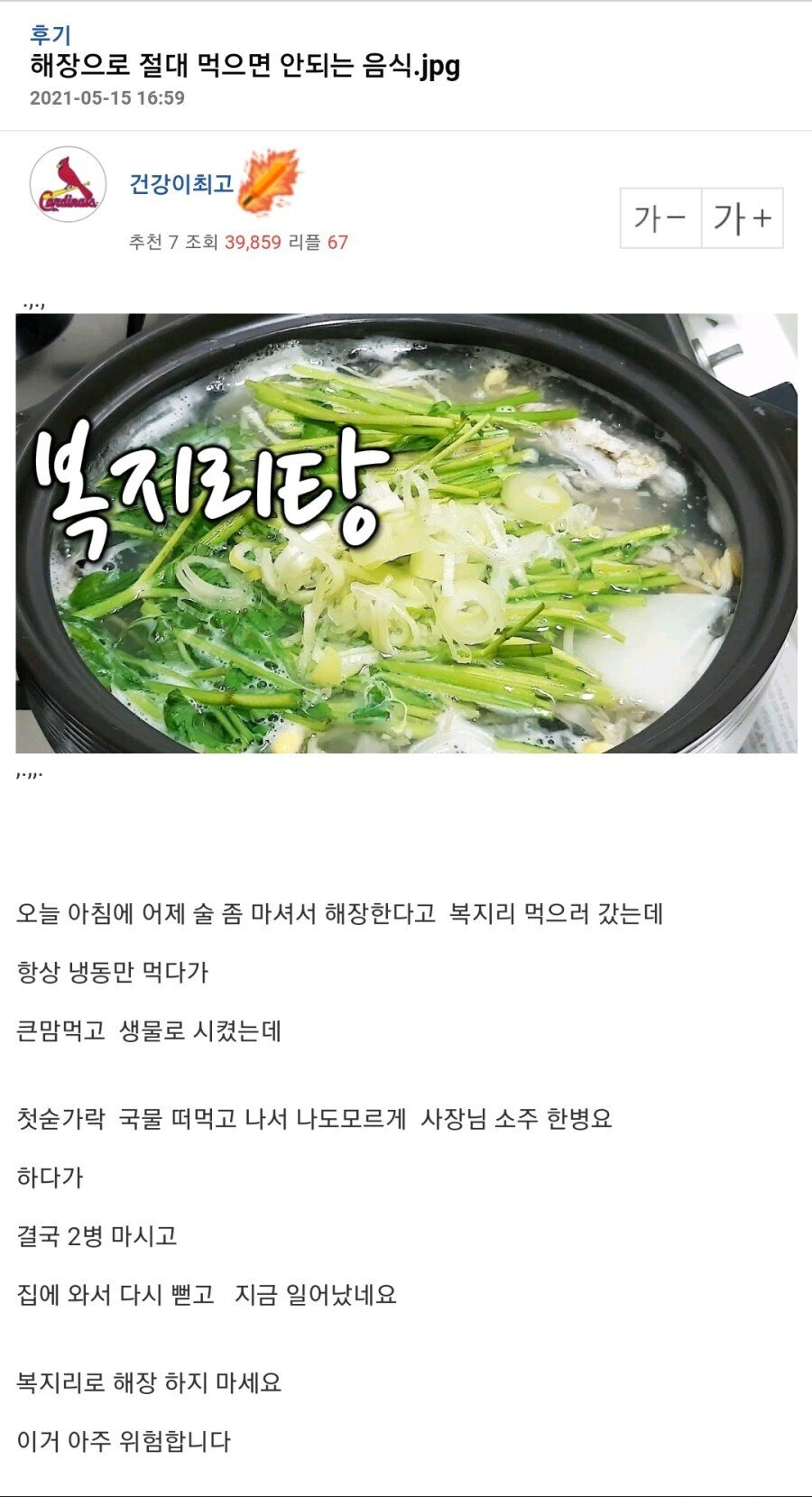Increase font size with 가+ button
The width and height of the screenshot is (812, 1497).
pos(742,218)
